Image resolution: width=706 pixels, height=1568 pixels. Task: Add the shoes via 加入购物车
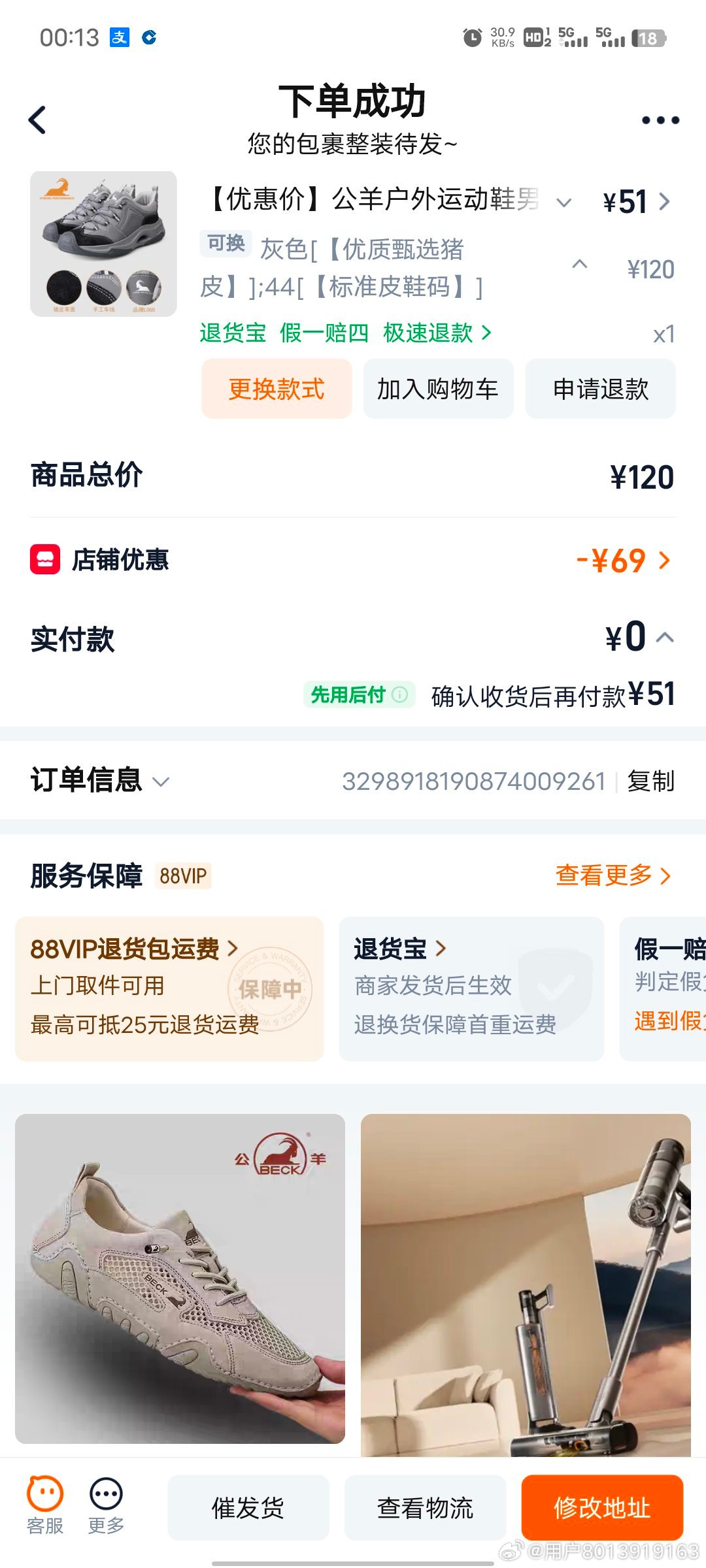pyautogui.click(x=438, y=389)
